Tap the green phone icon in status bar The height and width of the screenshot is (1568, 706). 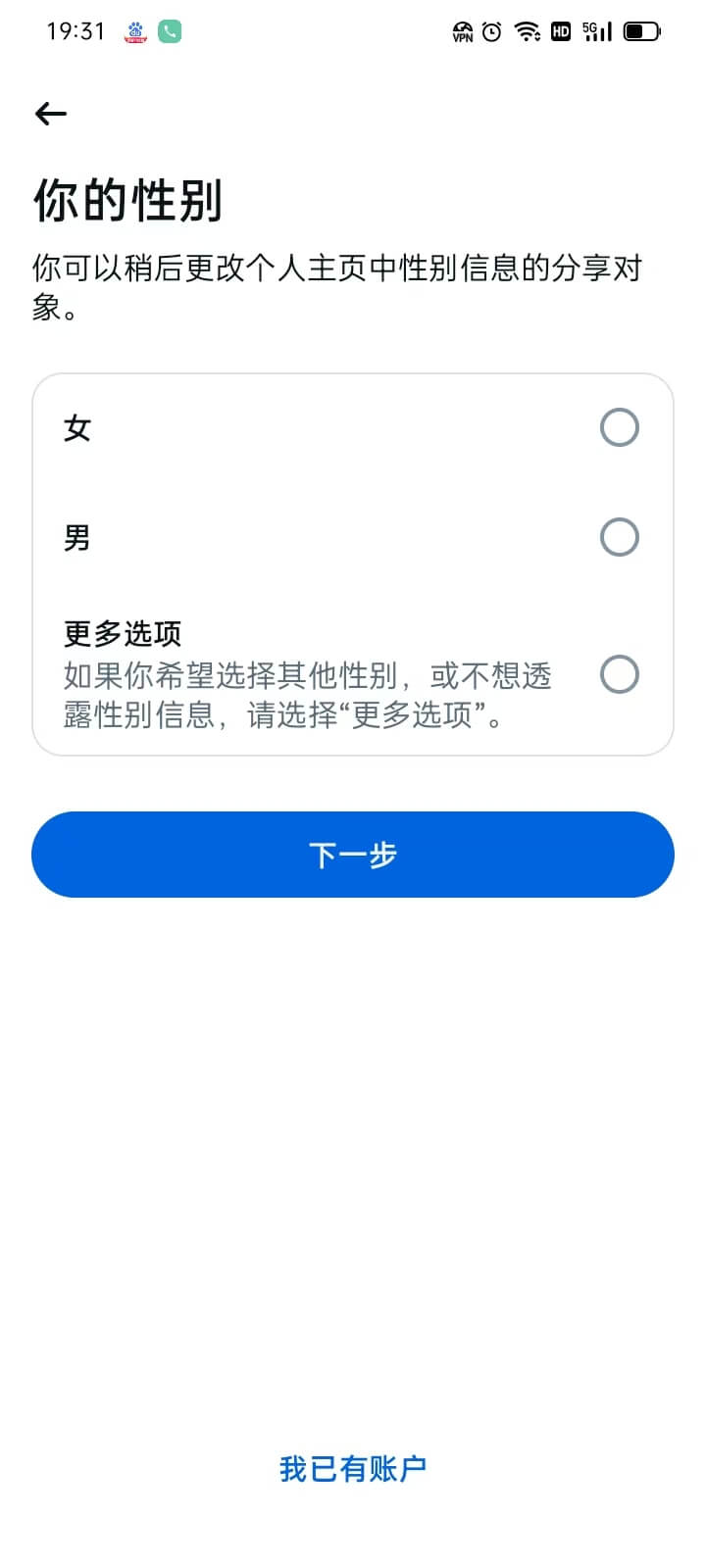(169, 32)
